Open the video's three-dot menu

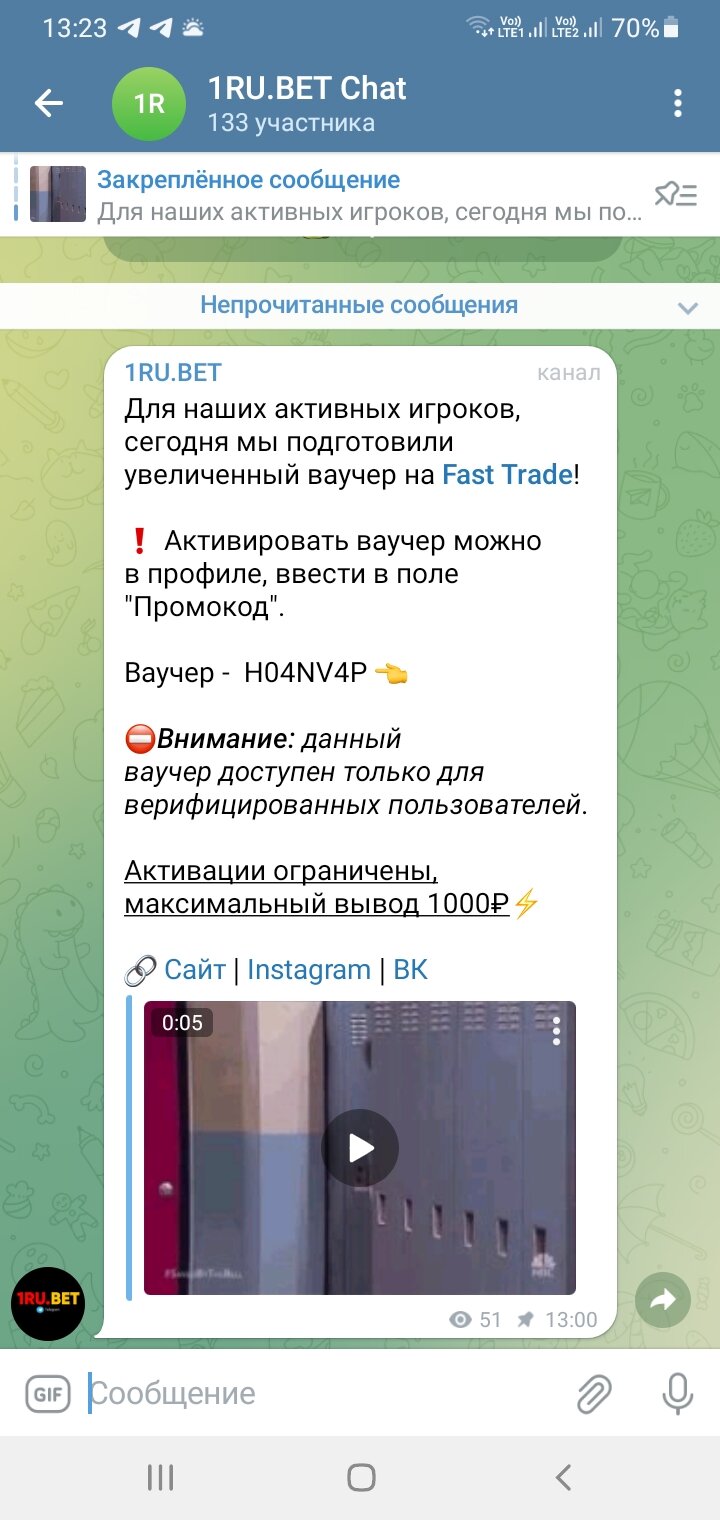(556, 1030)
